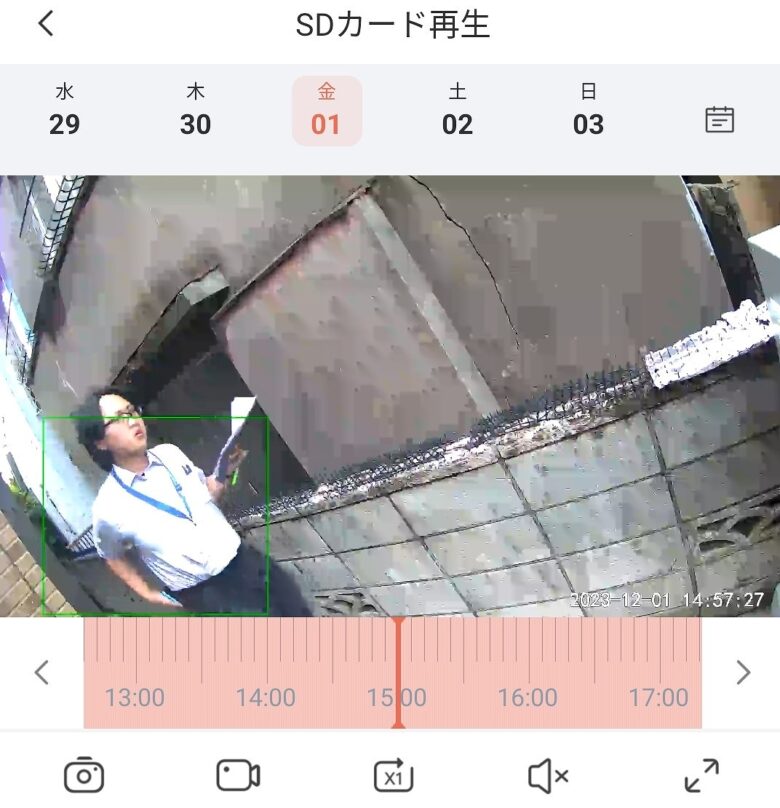Go back from SD card playback
The width and height of the screenshot is (780, 808).
(x=46, y=24)
